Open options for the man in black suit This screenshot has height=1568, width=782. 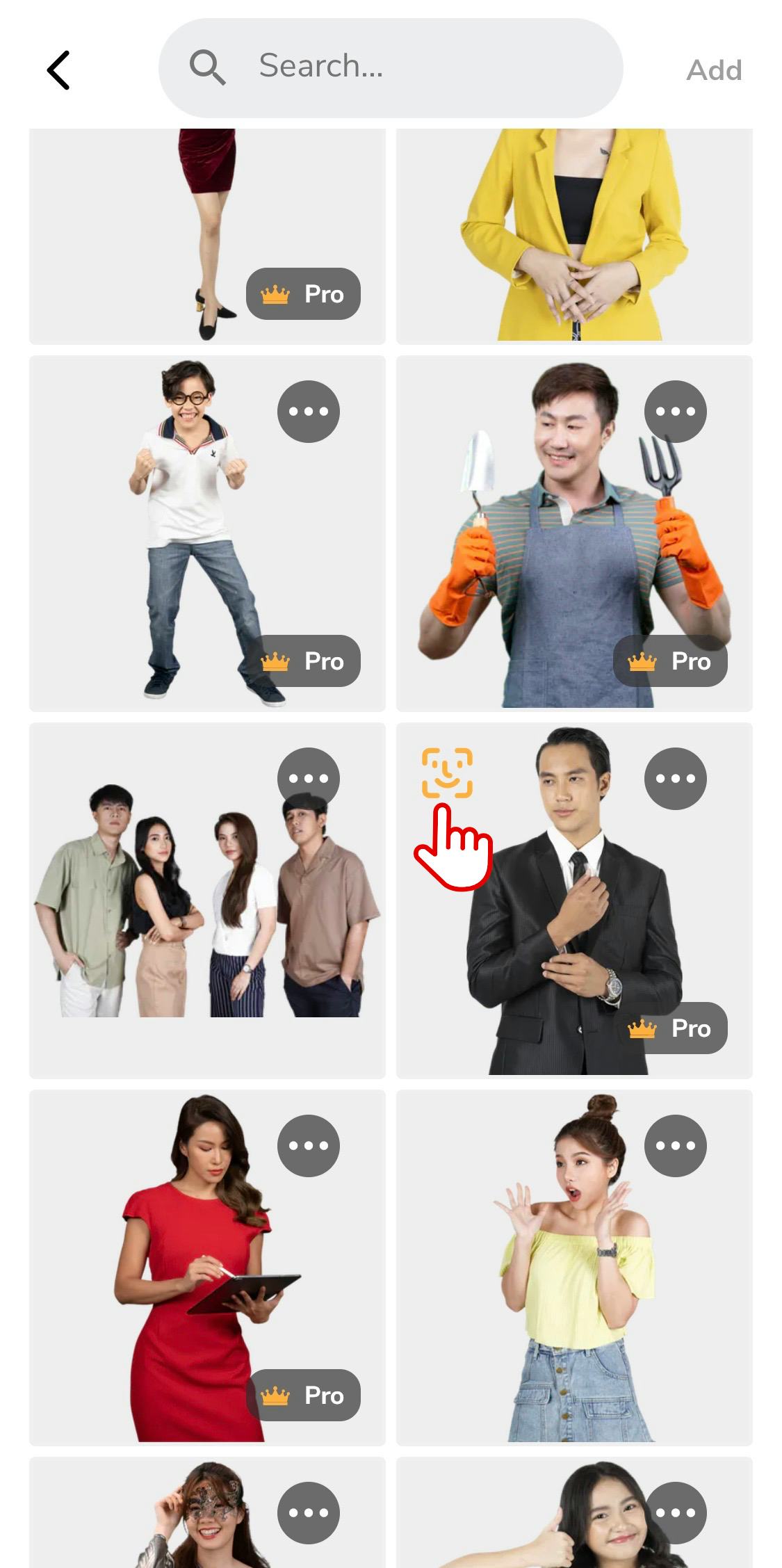[675, 779]
